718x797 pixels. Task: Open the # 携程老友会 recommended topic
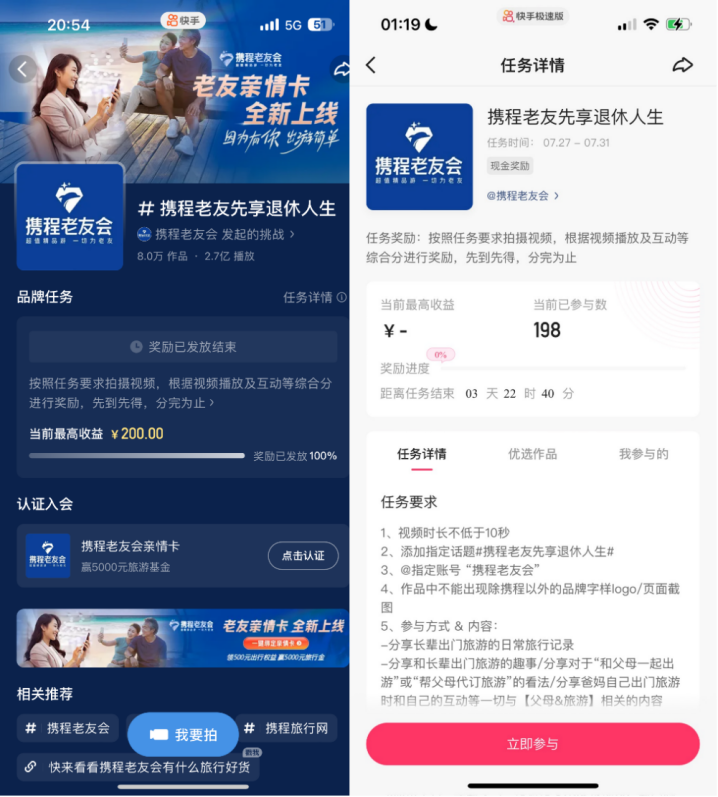[x=68, y=728]
